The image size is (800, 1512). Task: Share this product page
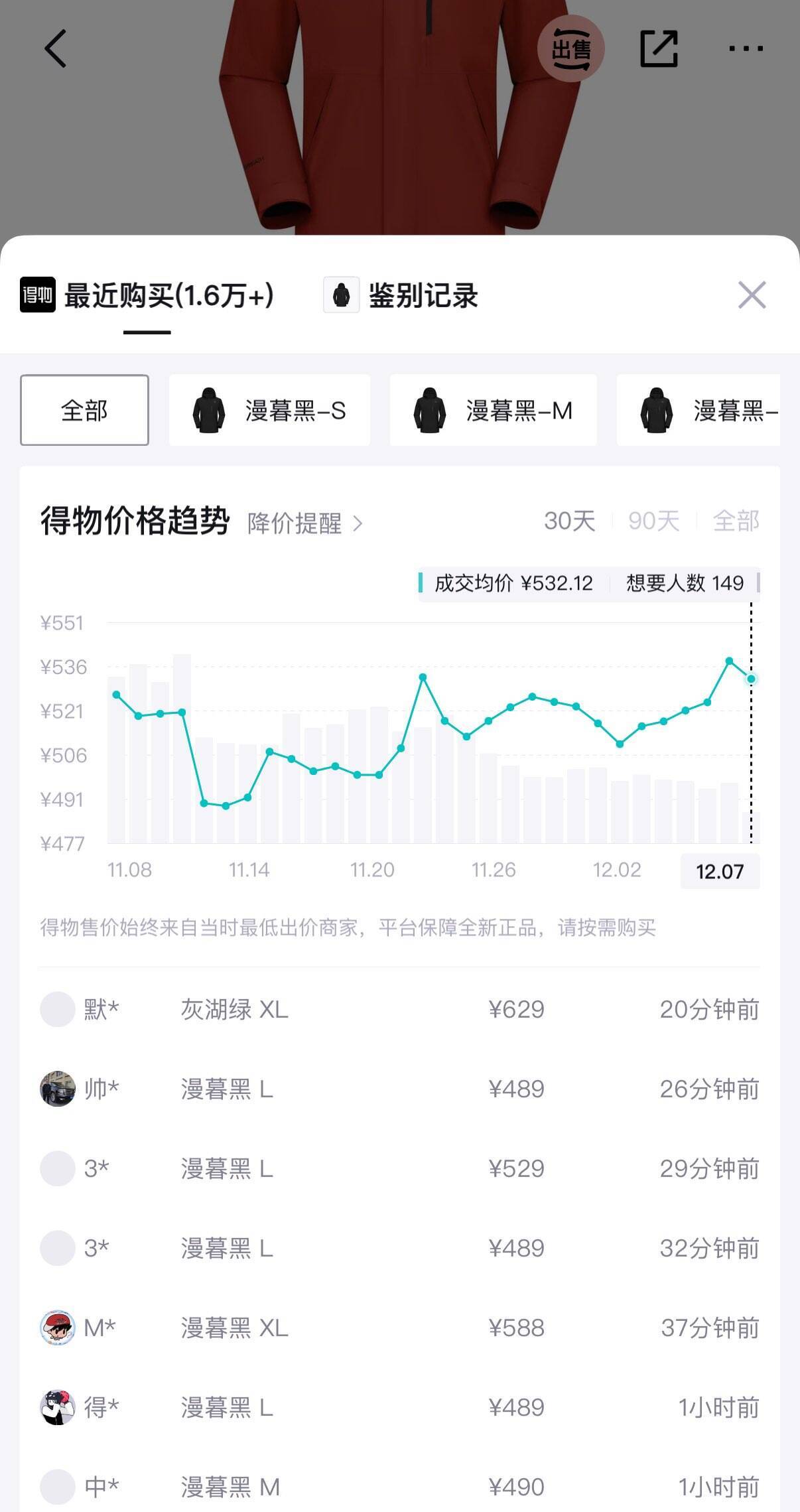coord(659,48)
